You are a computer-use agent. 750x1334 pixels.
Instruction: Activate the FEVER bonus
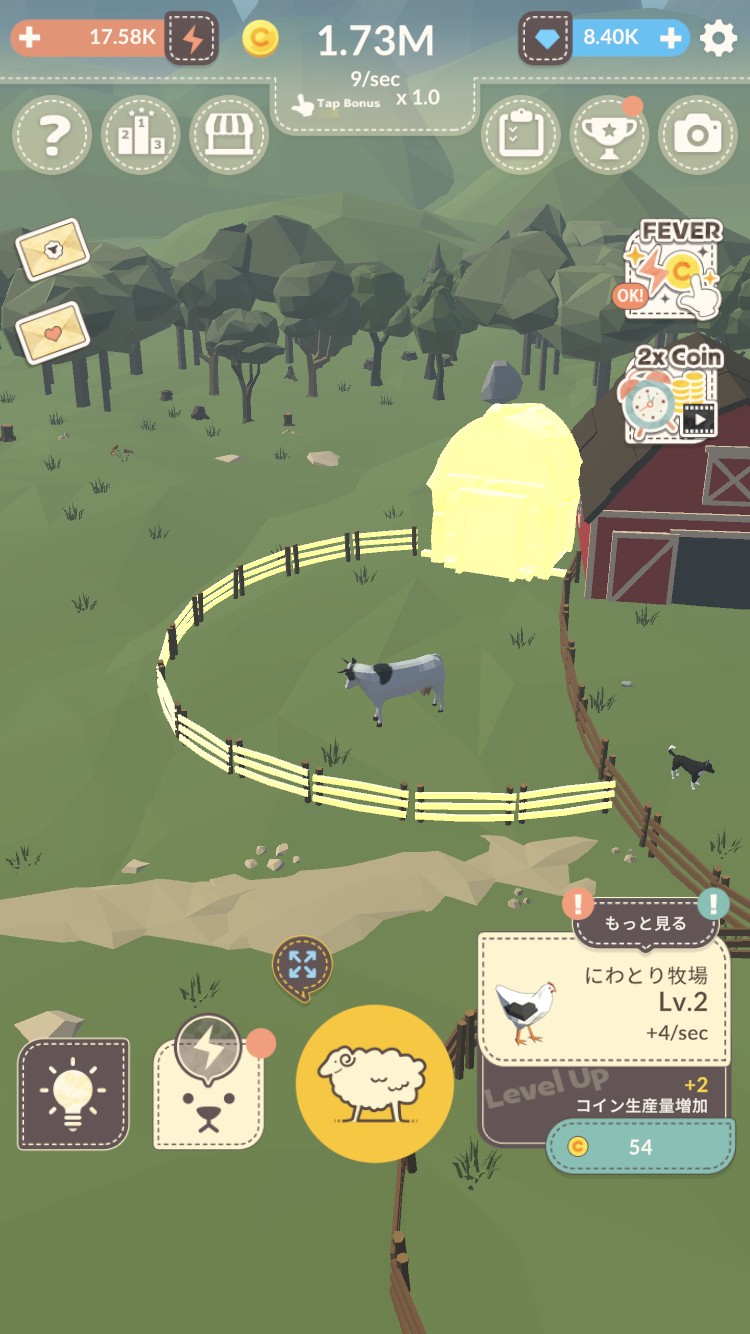click(674, 270)
